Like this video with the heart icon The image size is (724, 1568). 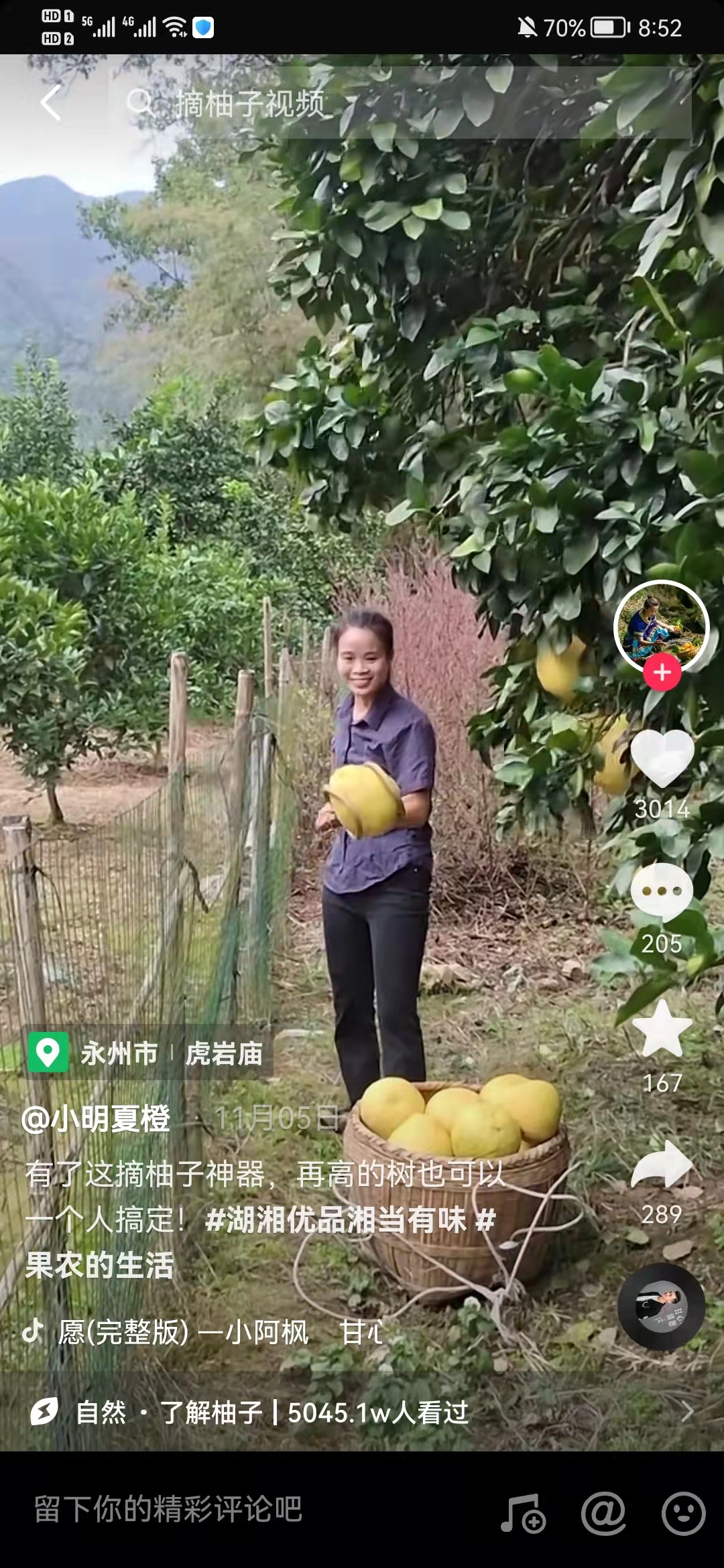click(662, 759)
